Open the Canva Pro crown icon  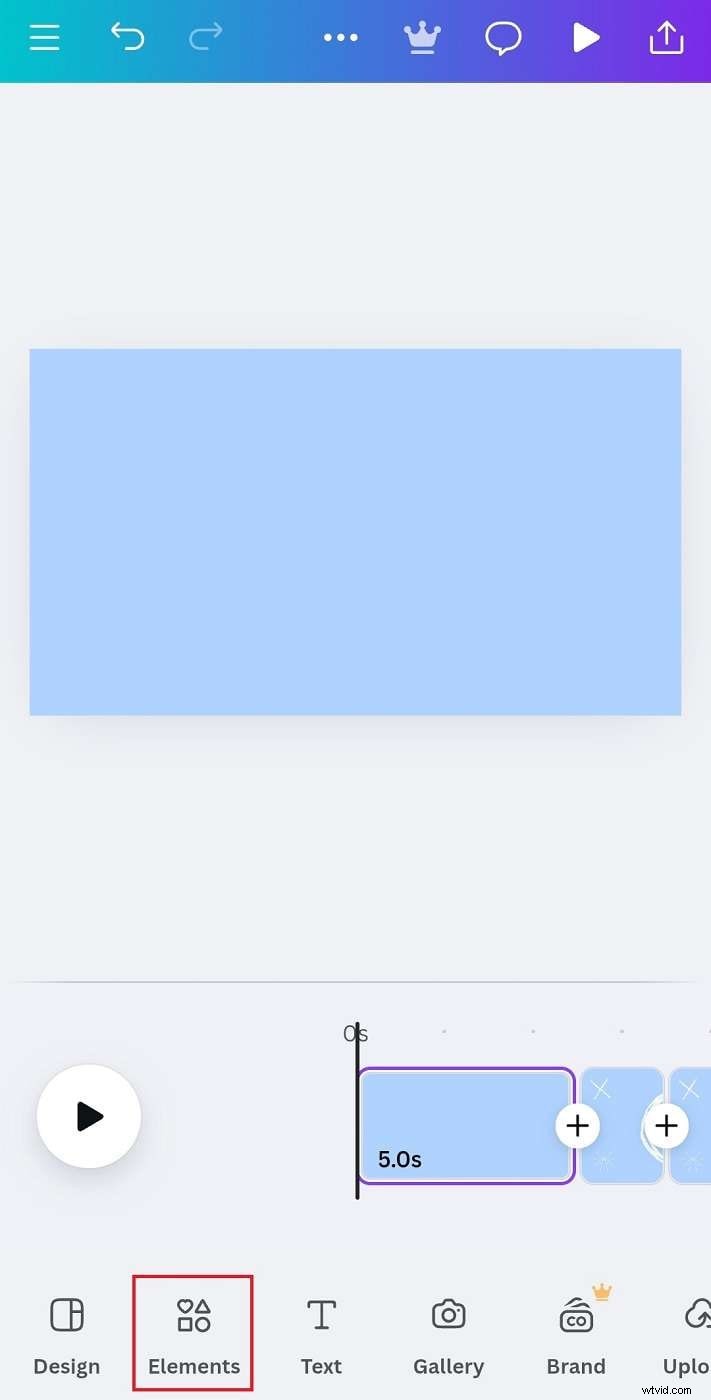coord(422,38)
